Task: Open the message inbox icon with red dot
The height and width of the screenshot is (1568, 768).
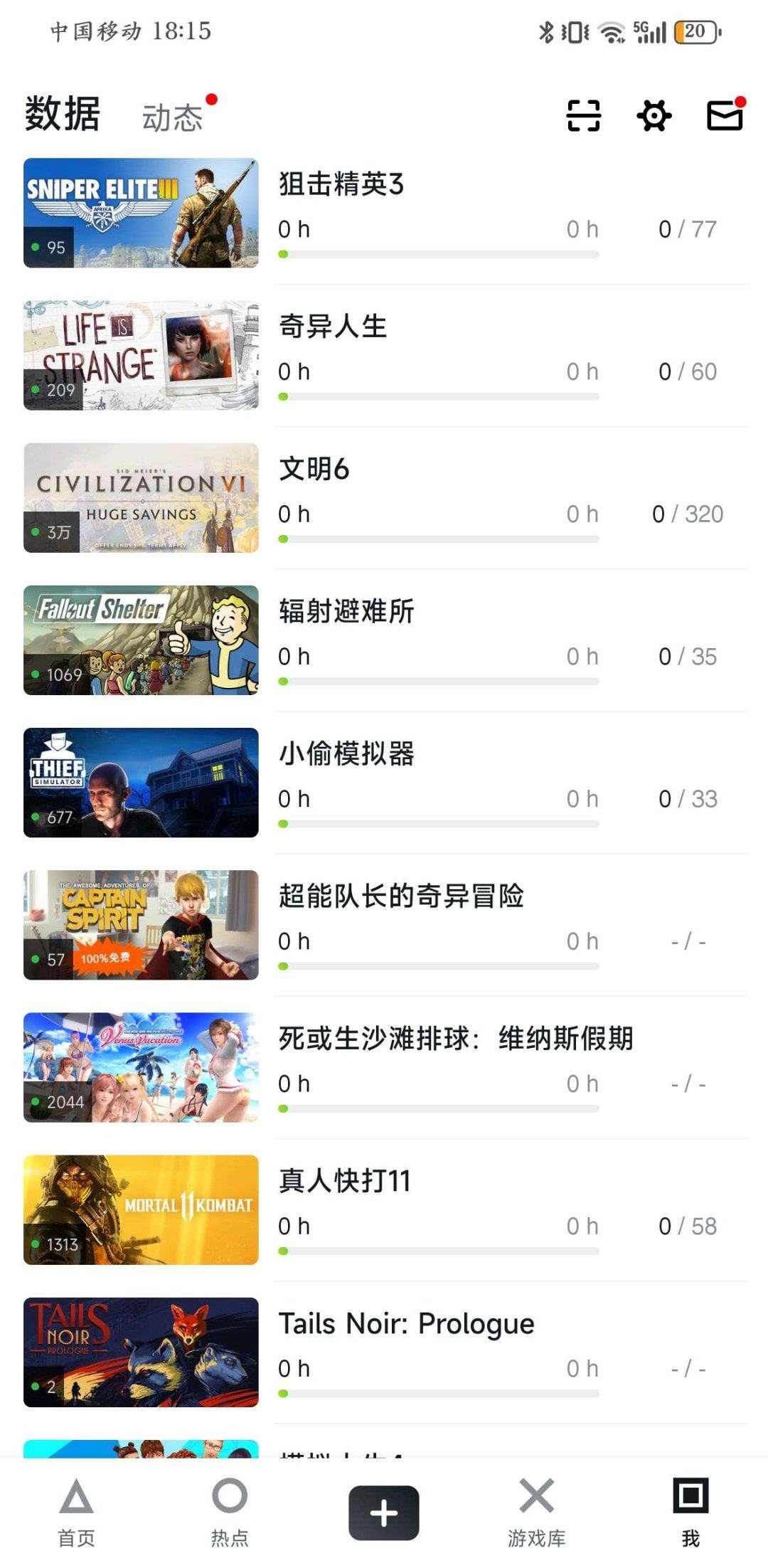Action: tap(724, 115)
